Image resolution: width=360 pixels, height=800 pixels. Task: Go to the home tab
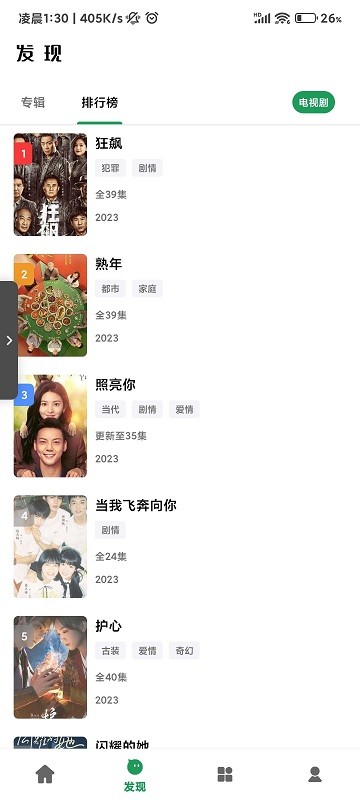(x=45, y=774)
